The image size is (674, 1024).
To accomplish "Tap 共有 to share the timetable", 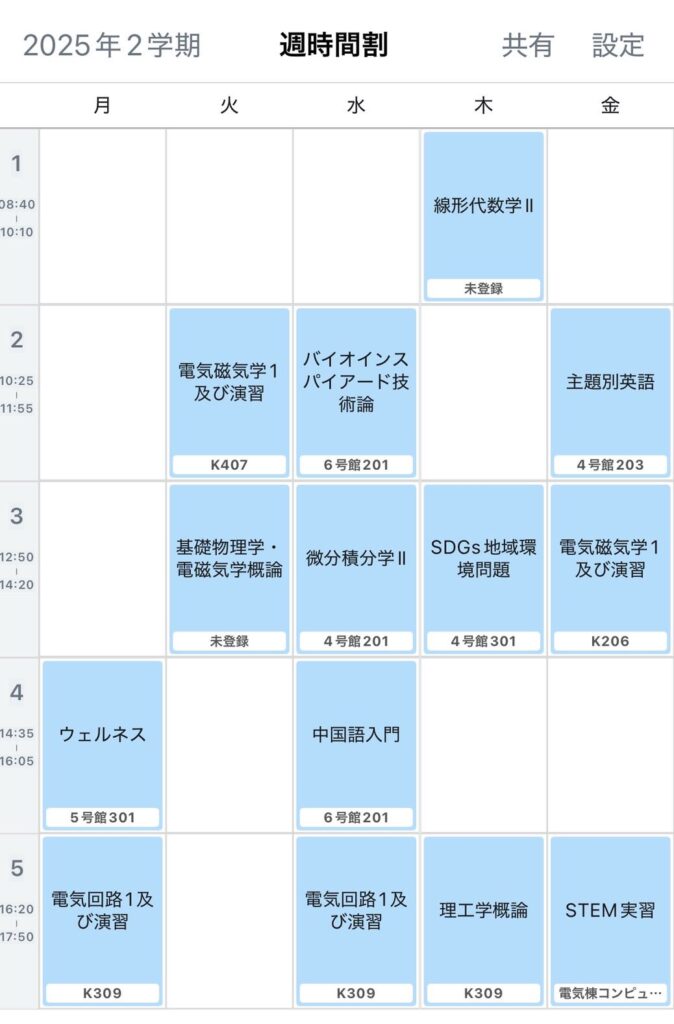I will click(x=529, y=45).
